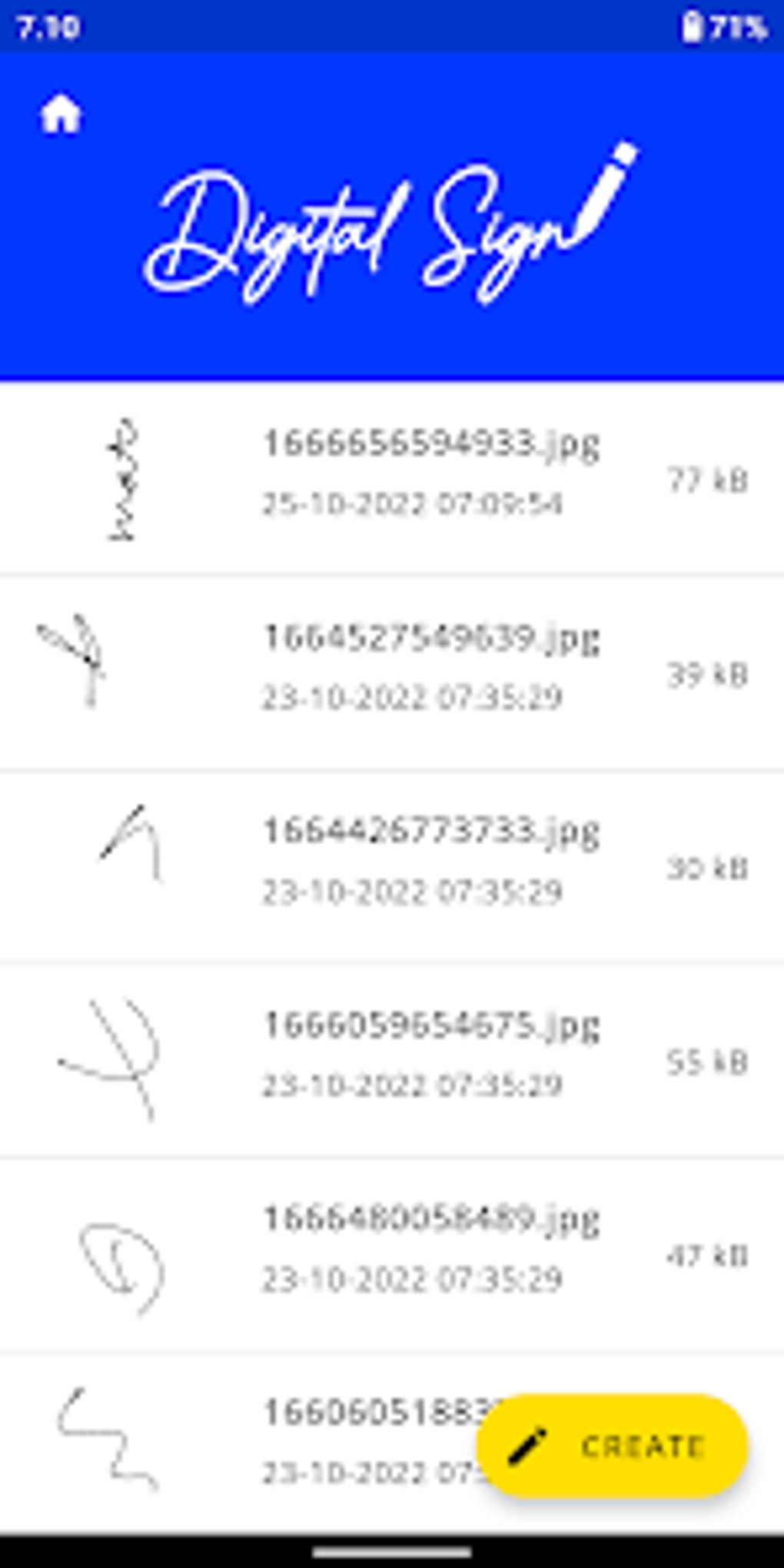Screen dimensions: 784x1568
Task: Open the file entry 1664527549639.jpg
Action: (x=430, y=638)
